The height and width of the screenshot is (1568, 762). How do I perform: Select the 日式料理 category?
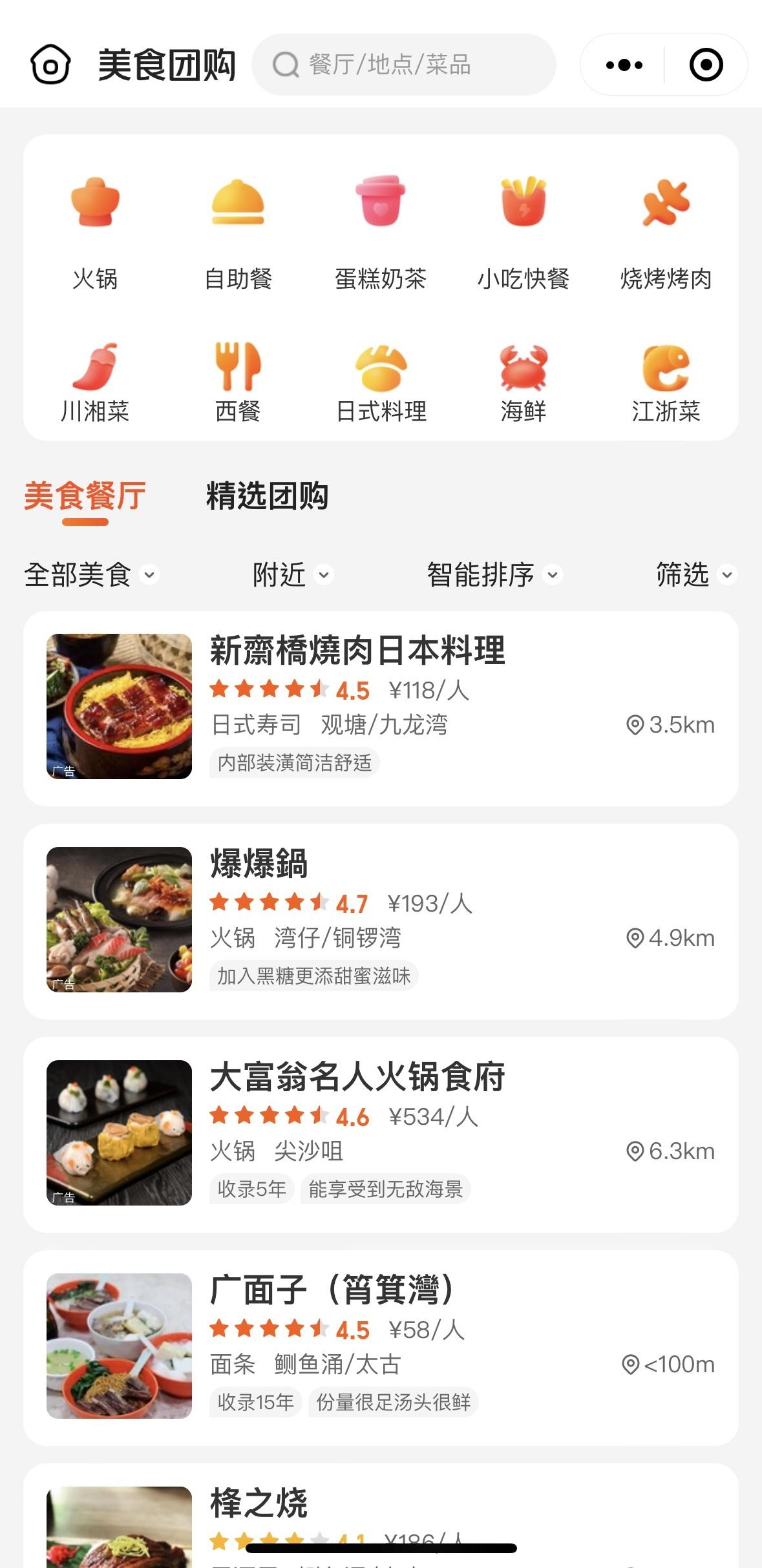tap(381, 382)
